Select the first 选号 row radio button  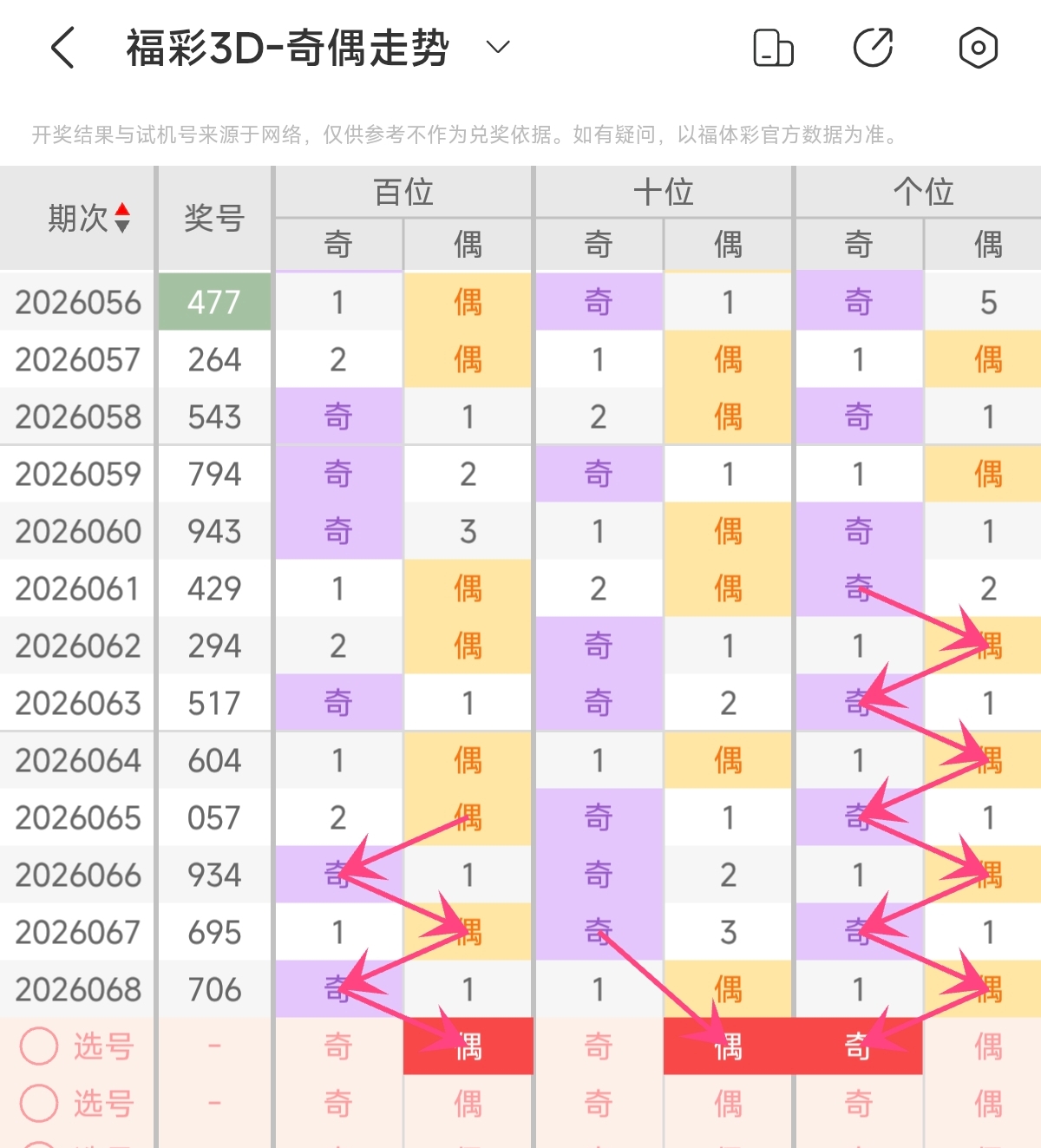pos(39,1046)
